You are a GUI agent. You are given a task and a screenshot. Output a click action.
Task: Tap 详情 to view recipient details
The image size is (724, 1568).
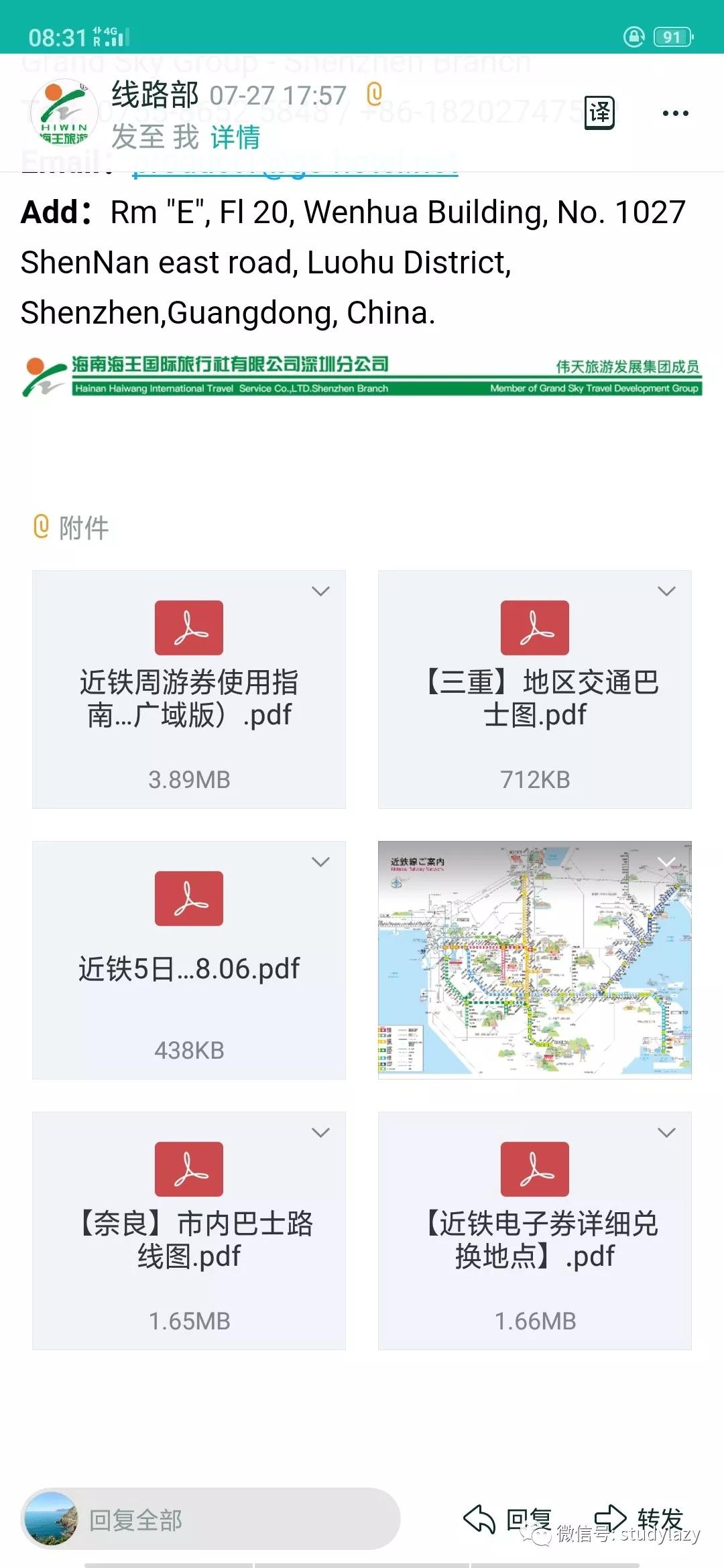pyautogui.click(x=236, y=139)
